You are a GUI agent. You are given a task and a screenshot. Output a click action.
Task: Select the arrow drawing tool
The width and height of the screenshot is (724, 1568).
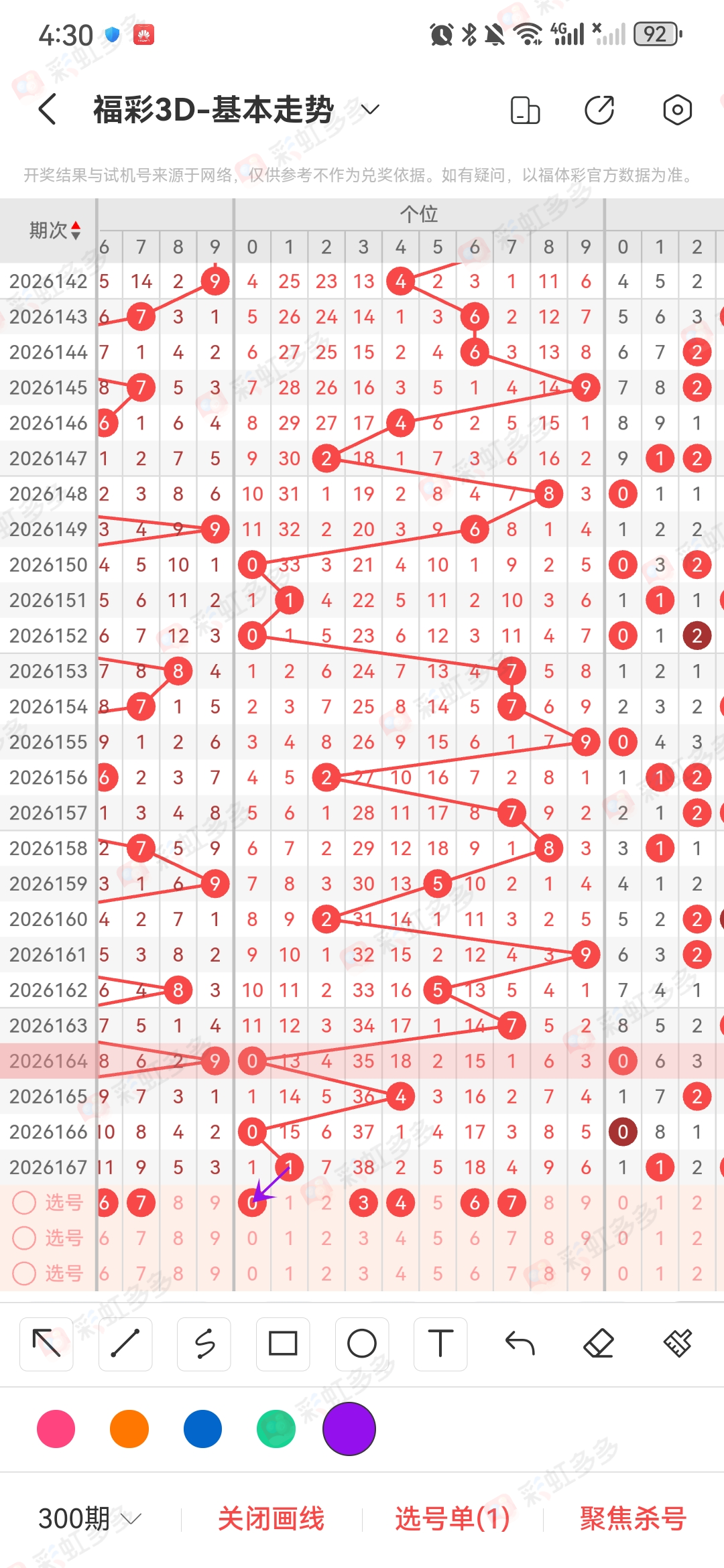[46, 1344]
